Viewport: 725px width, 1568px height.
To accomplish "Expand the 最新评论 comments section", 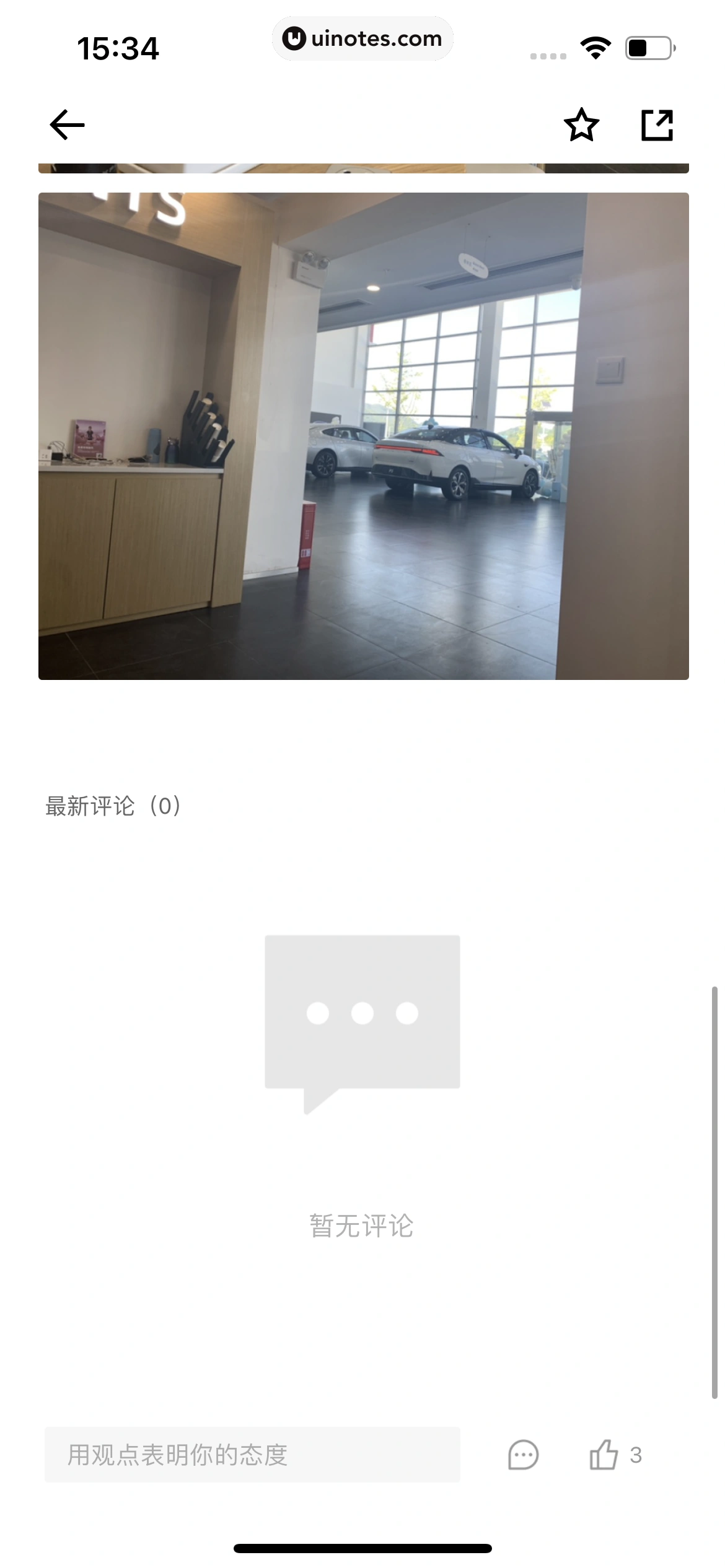I will coord(112,806).
